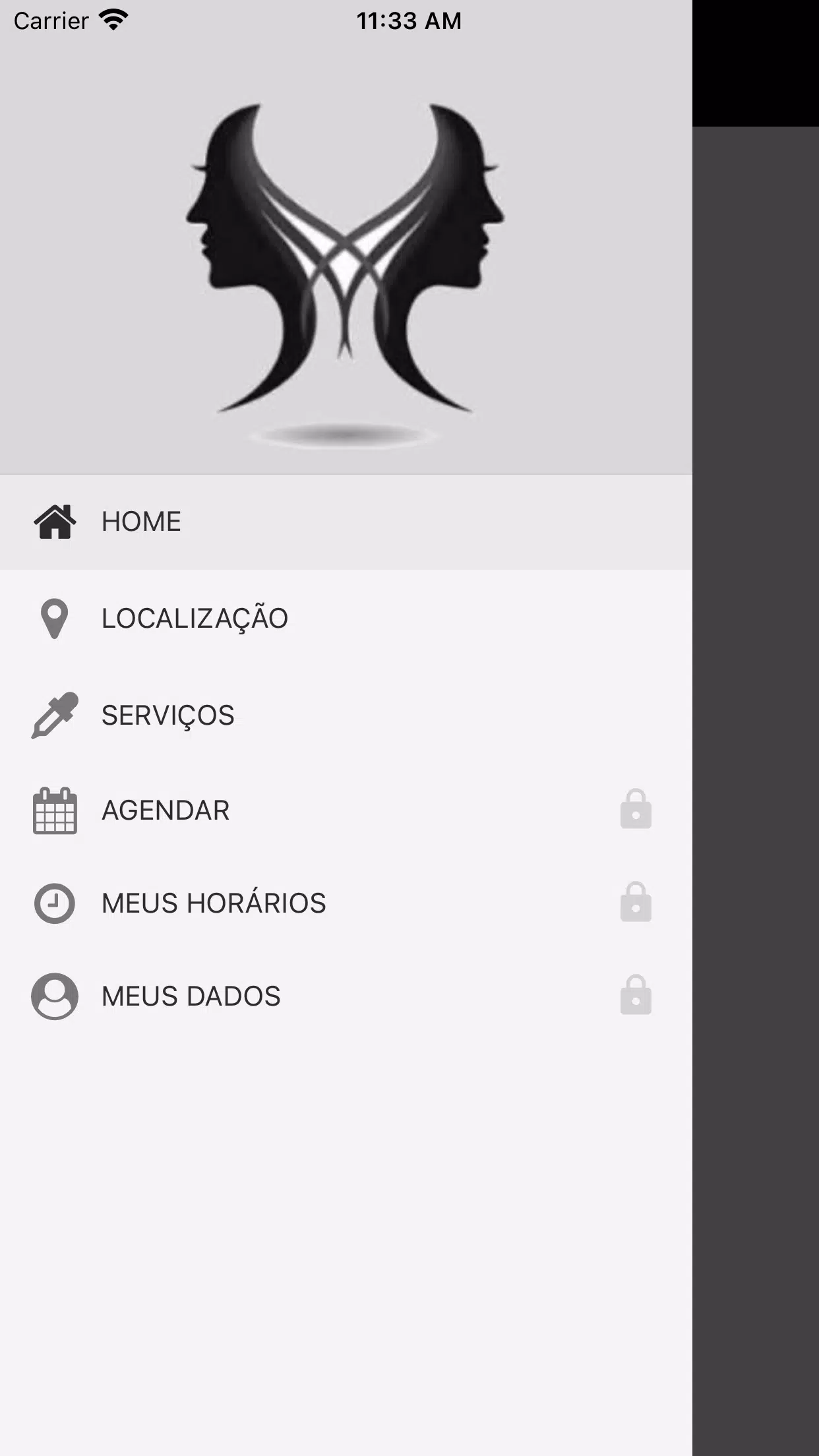The image size is (819, 1456).
Task: Unlock the Agendar menu item
Action: point(635,810)
